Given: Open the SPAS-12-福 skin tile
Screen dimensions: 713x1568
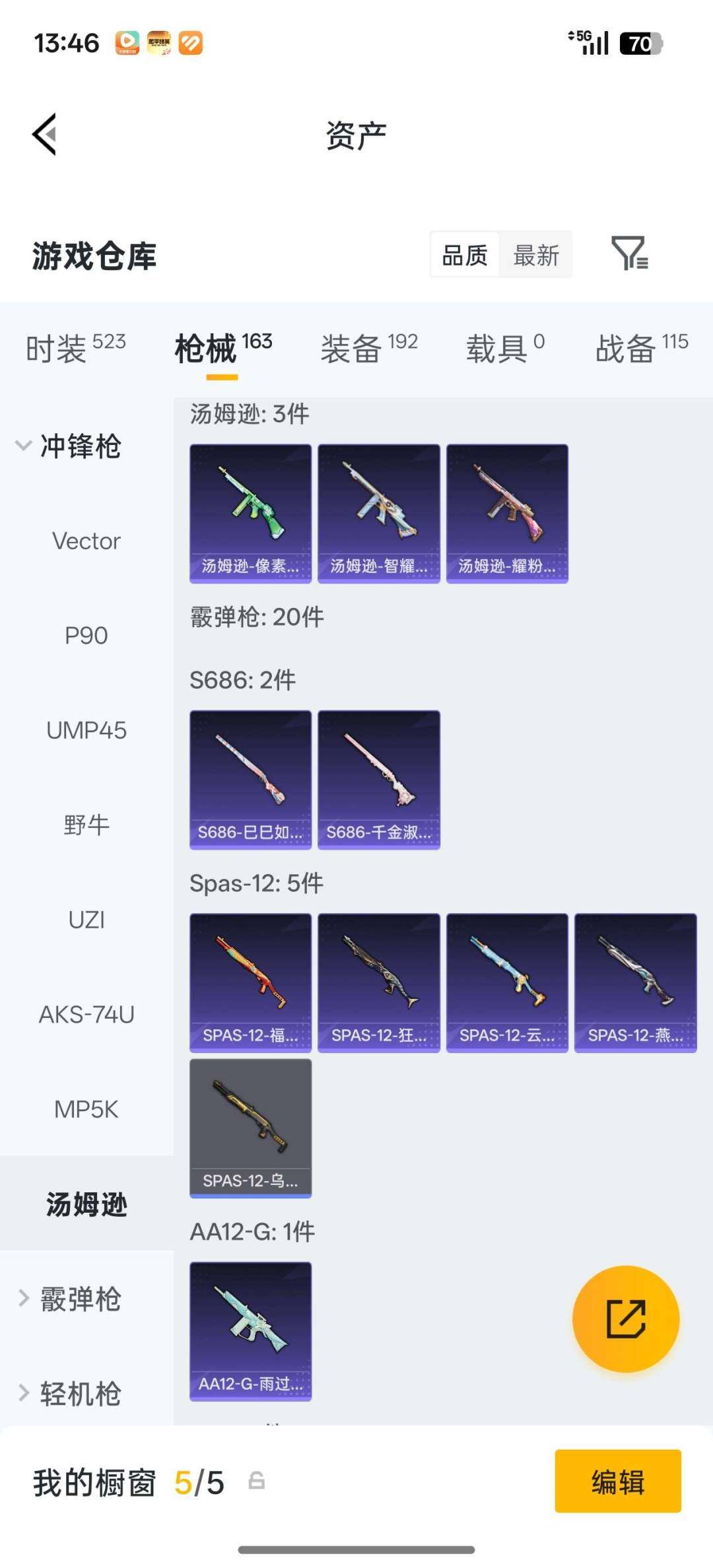Looking at the screenshot, I should pos(250,982).
